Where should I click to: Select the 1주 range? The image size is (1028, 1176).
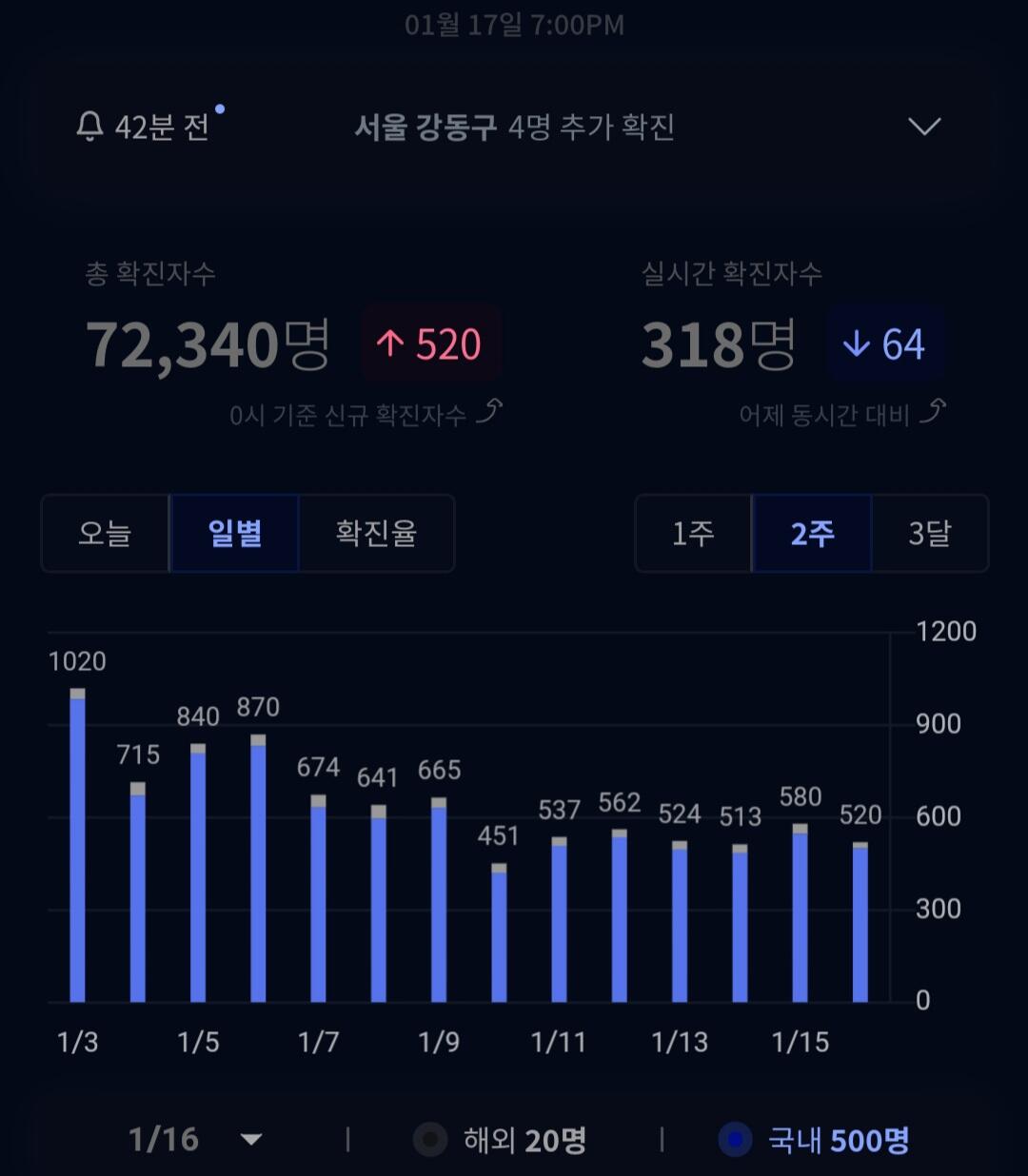pos(693,533)
